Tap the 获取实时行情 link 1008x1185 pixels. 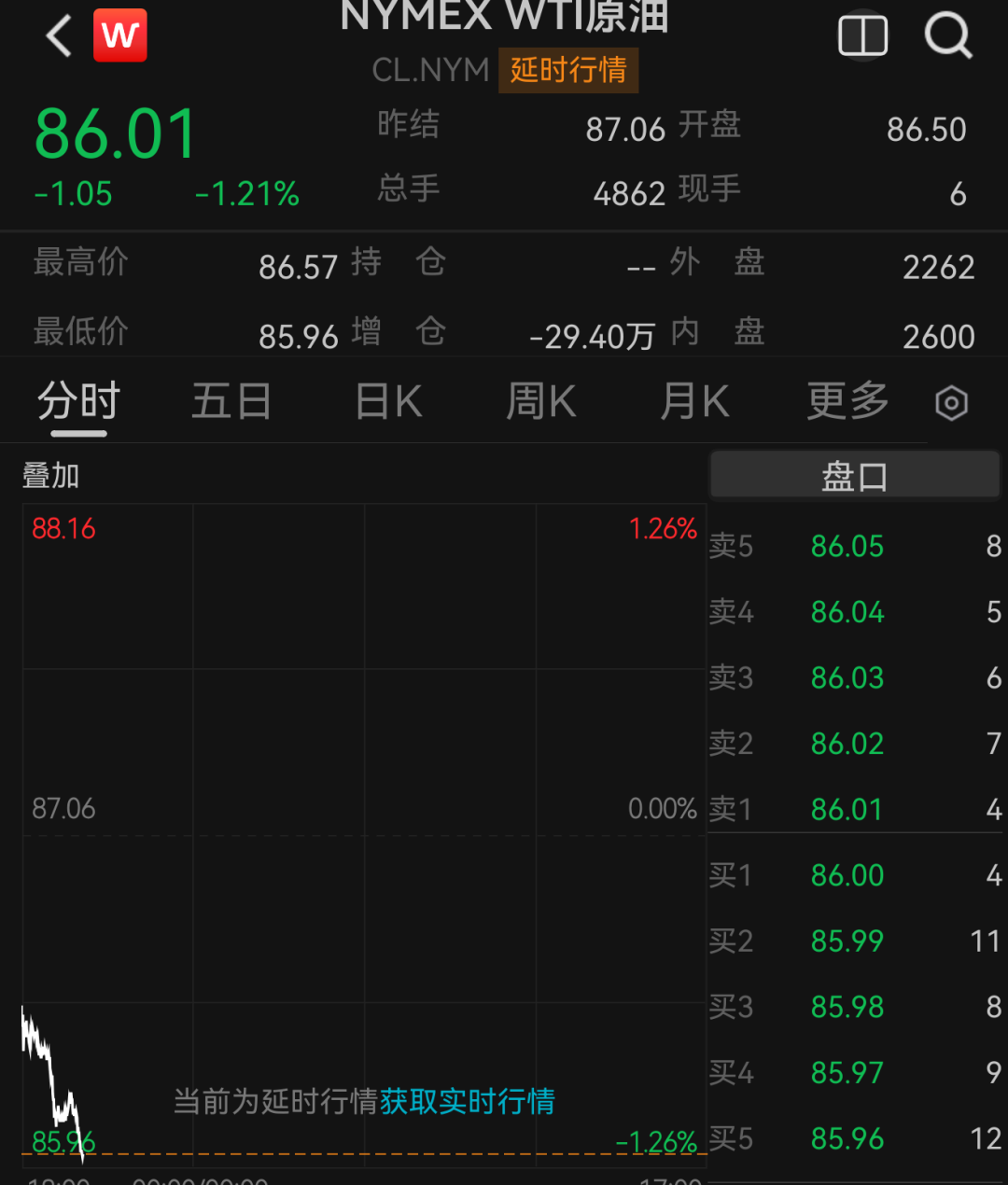467,1102
